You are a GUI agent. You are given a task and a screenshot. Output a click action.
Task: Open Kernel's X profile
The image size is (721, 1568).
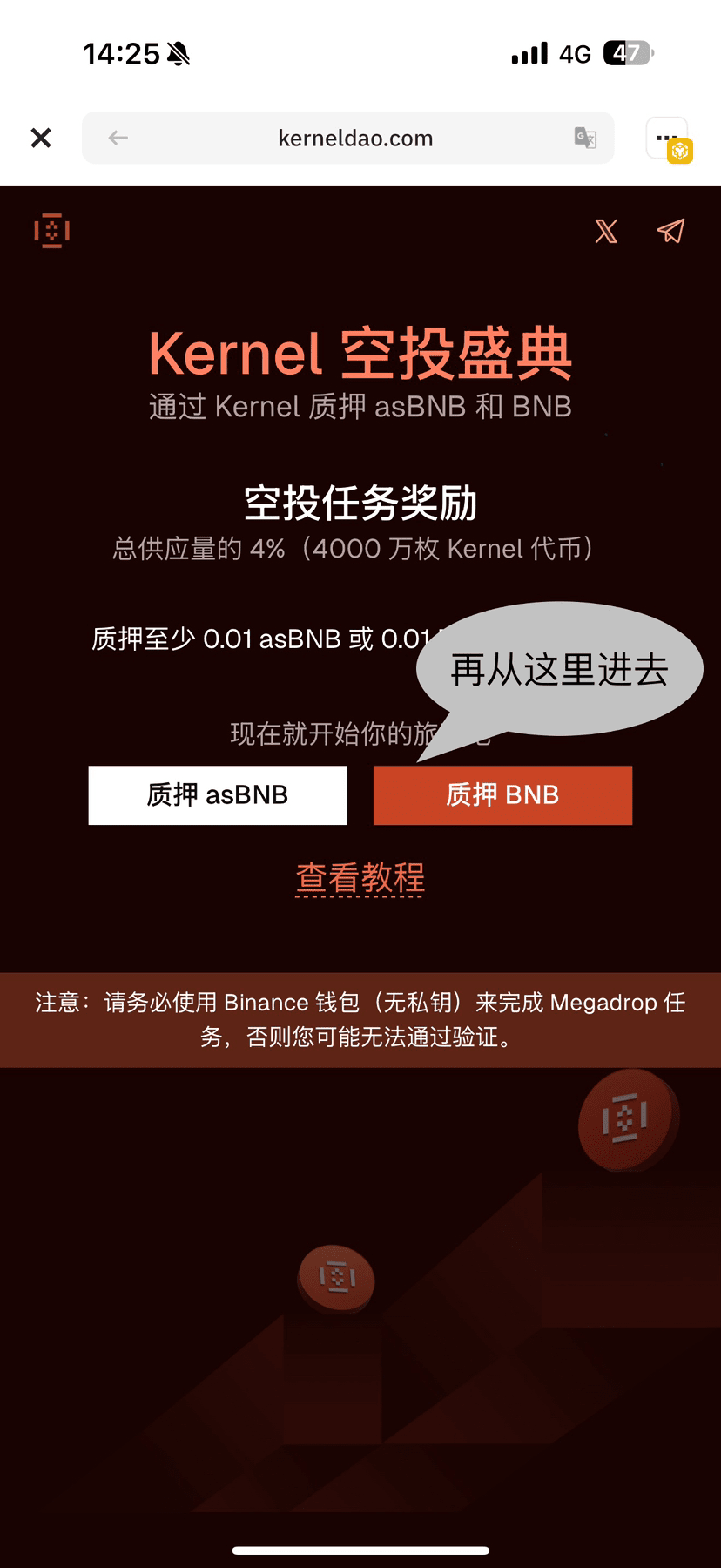click(x=606, y=231)
